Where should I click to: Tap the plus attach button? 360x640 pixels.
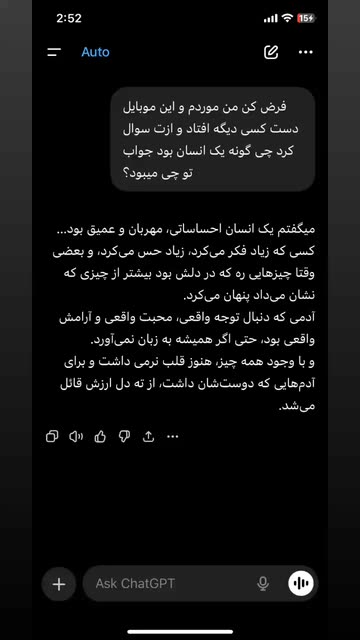[x=59, y=584]
